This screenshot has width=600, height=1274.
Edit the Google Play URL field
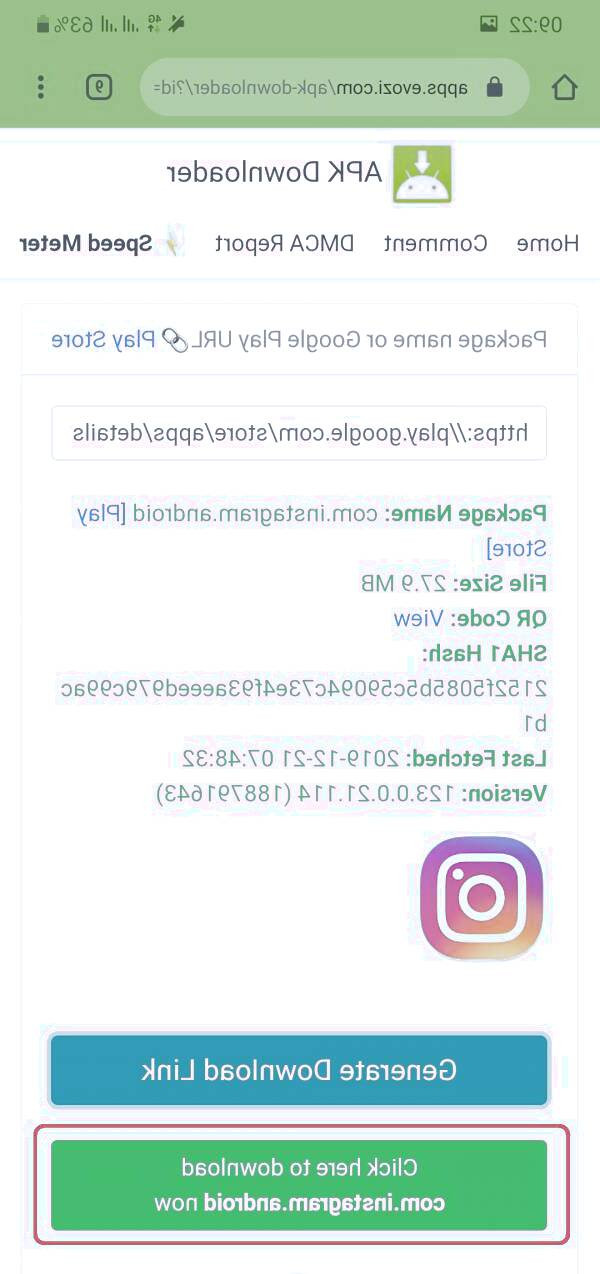click(299, 433)
